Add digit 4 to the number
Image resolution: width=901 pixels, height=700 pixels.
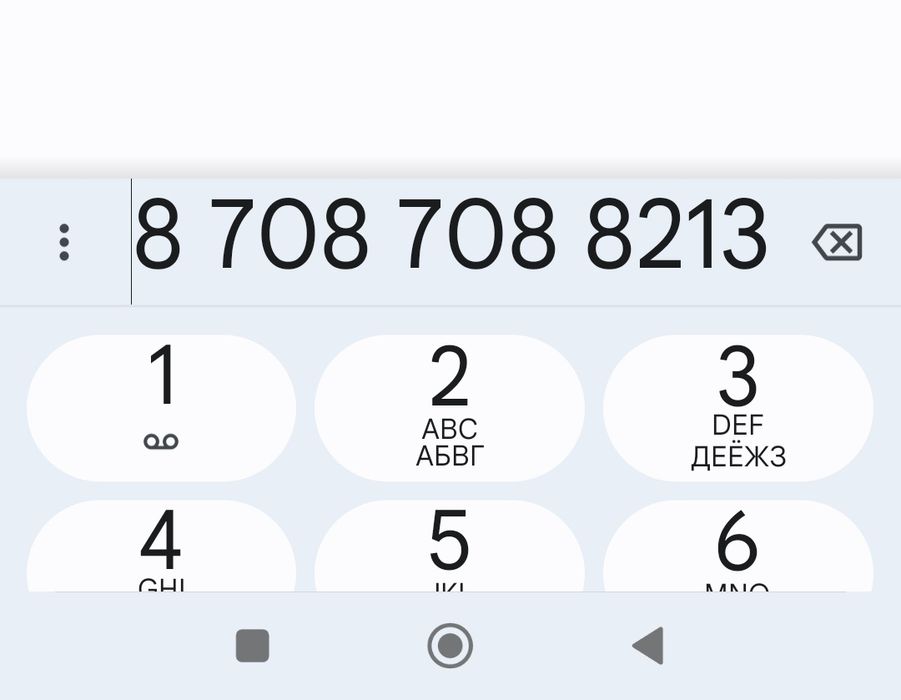[x=161, y=548]
